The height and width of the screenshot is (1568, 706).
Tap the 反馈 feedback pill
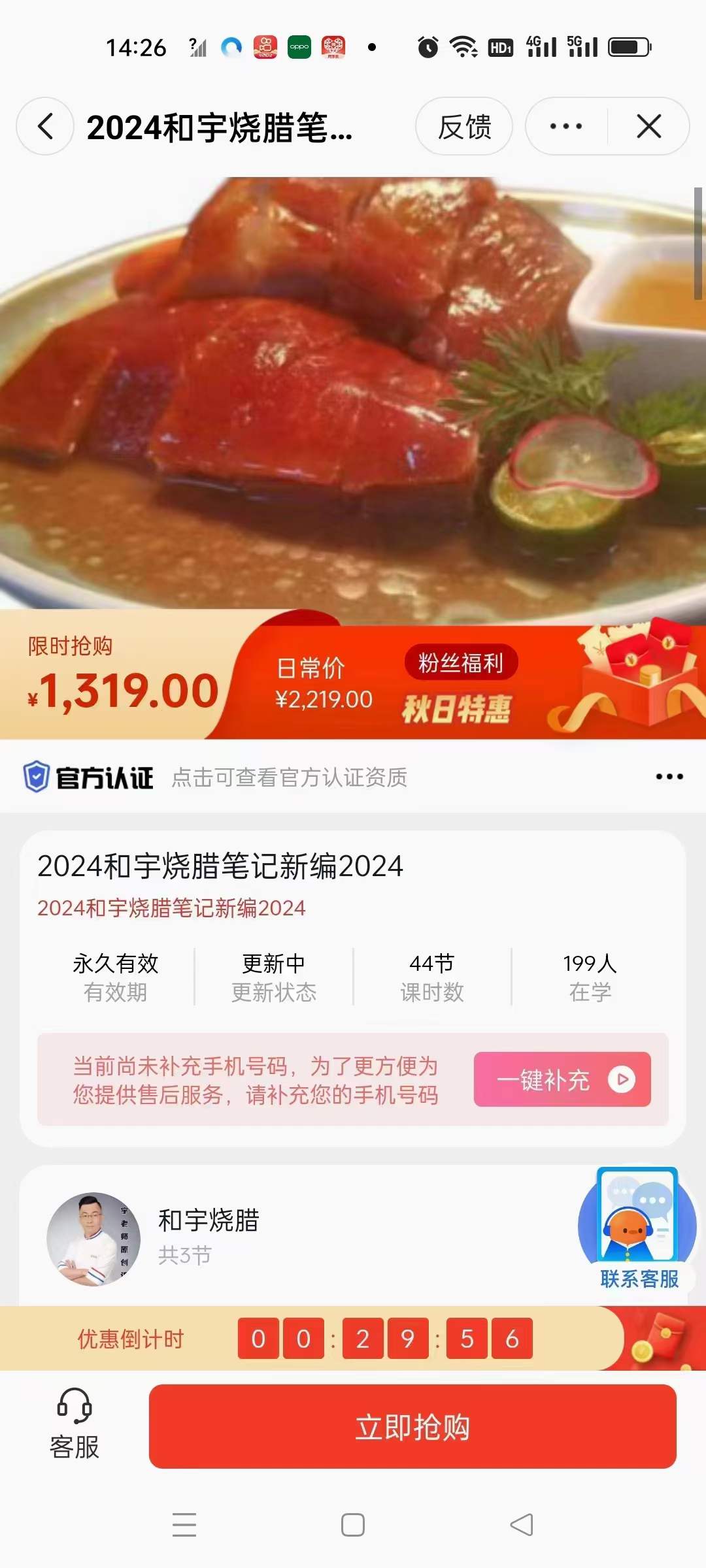(465, 127)
